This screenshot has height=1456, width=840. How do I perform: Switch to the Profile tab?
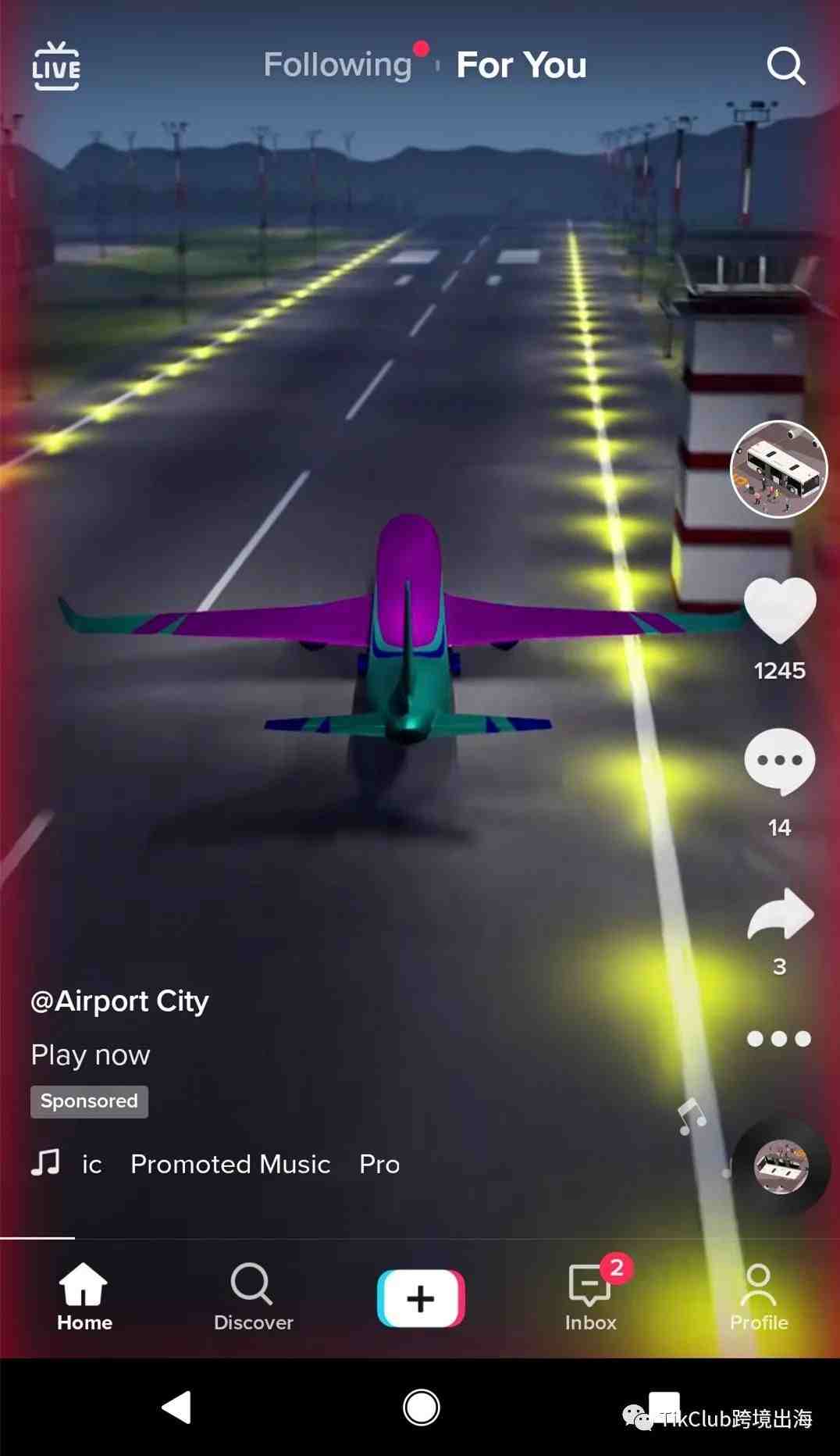coord(759,1297)
